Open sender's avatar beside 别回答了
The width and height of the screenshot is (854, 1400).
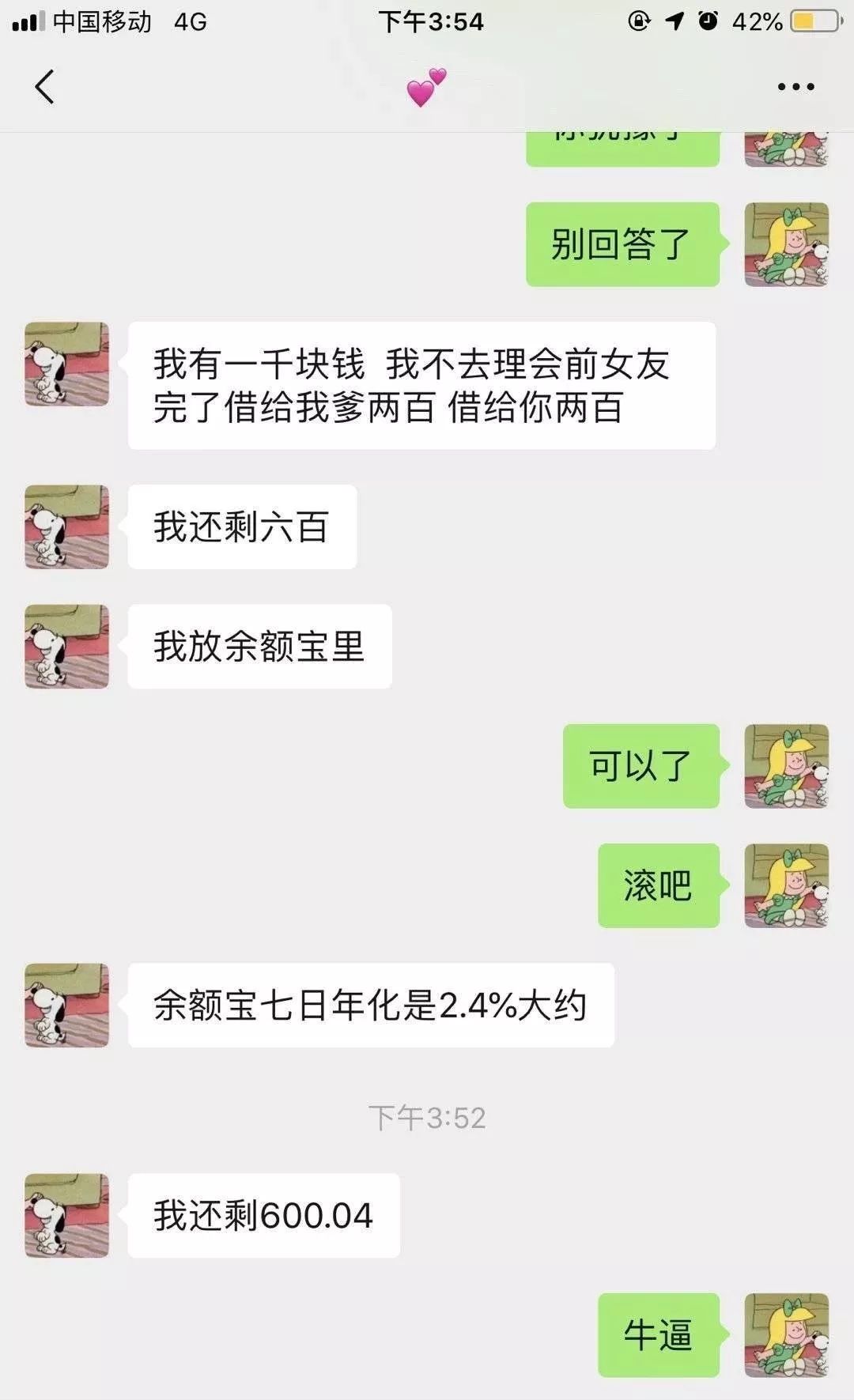[x=787, y=244]
